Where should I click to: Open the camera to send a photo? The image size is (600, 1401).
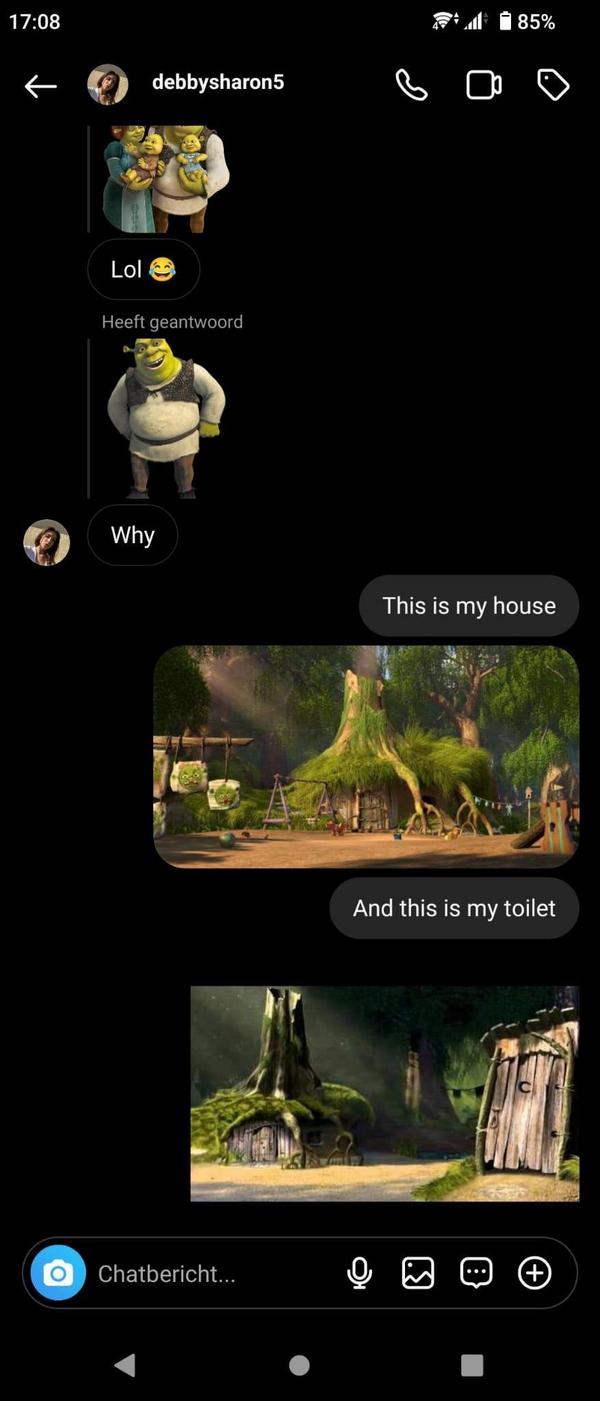tap(58, 1273)
